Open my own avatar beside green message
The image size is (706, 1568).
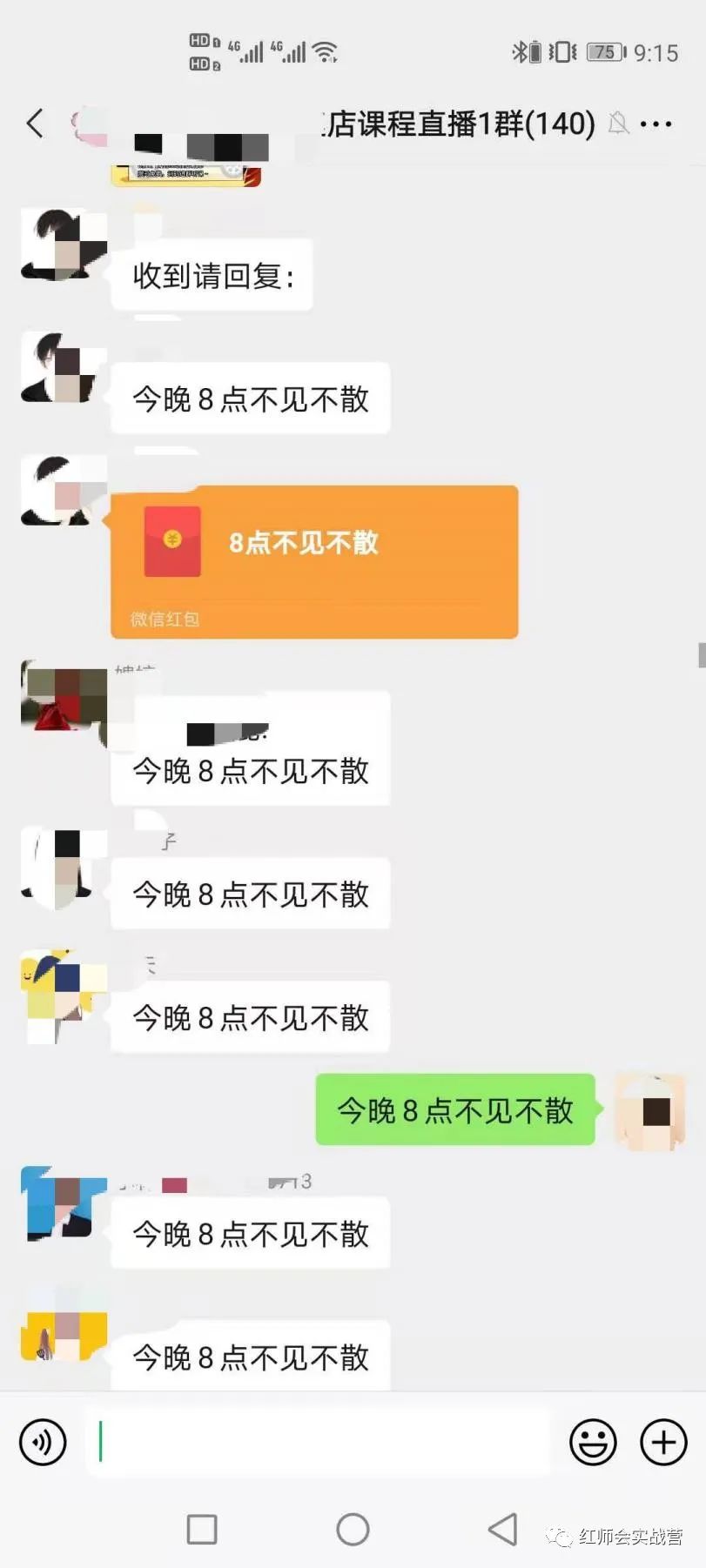pyautogui.click(x=650, y=1111)
